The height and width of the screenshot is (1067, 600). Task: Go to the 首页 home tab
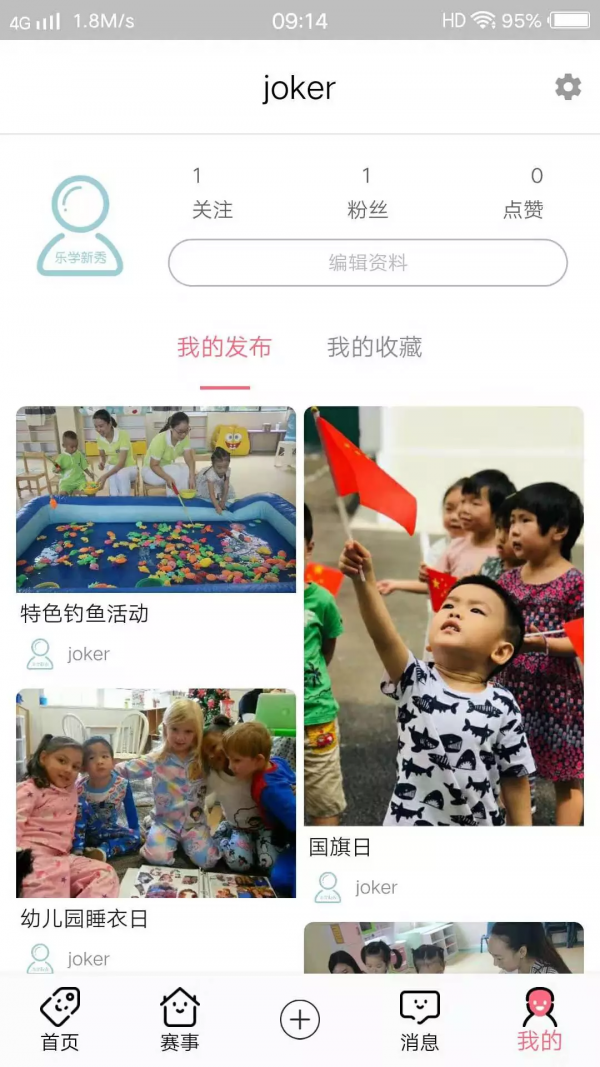(x=60, y=1020)
